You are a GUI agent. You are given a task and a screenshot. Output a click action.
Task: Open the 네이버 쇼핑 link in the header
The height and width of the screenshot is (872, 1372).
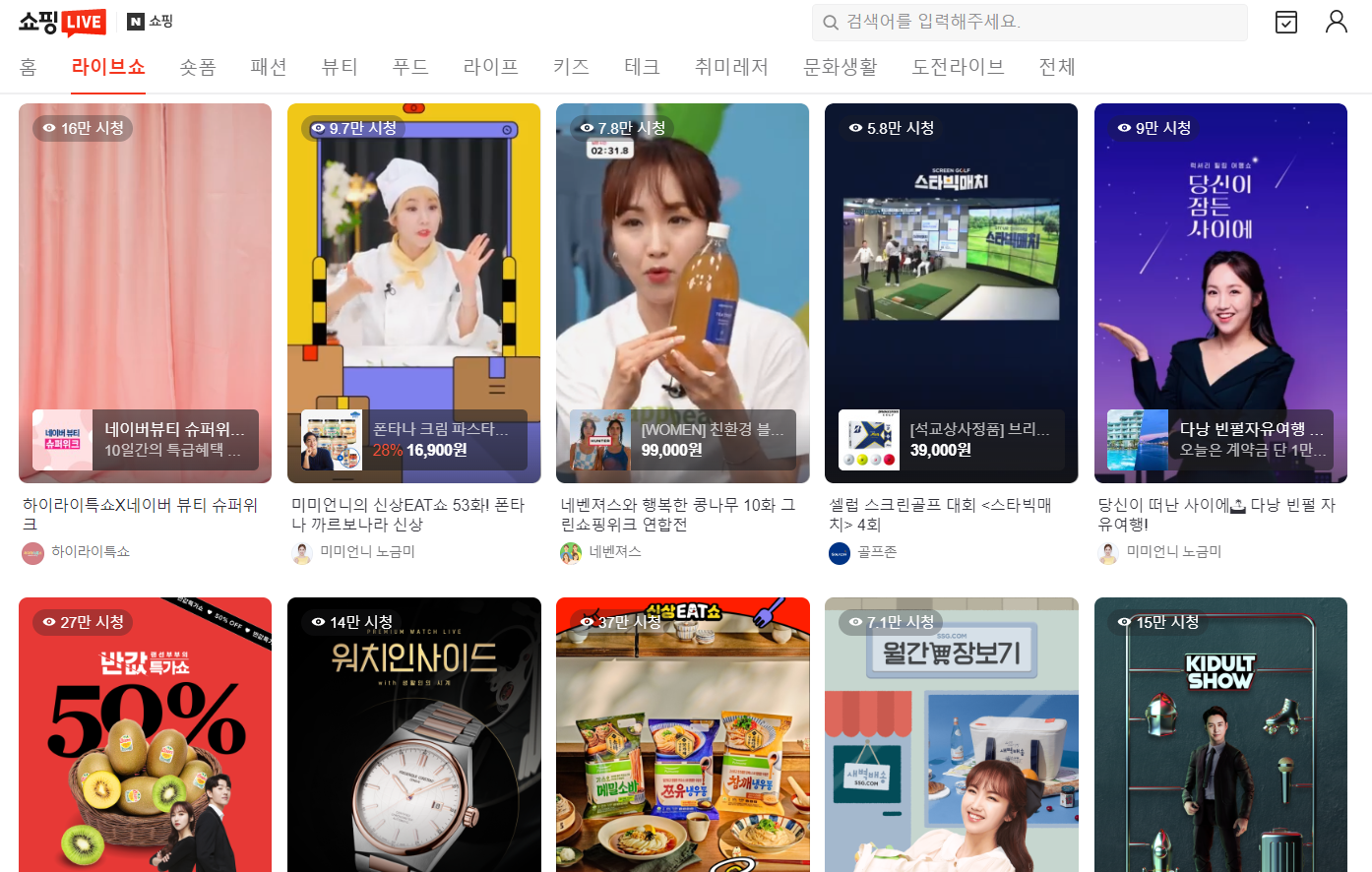click(151, 22)
